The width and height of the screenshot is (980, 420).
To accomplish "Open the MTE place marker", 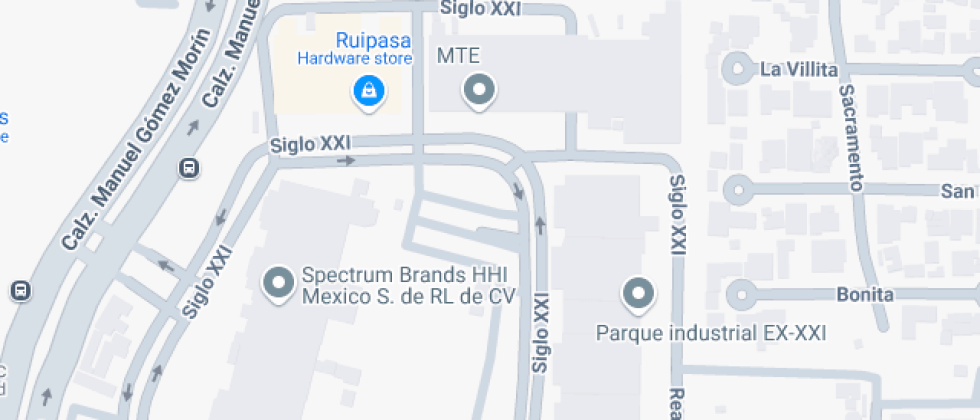I will click(480, 90).
